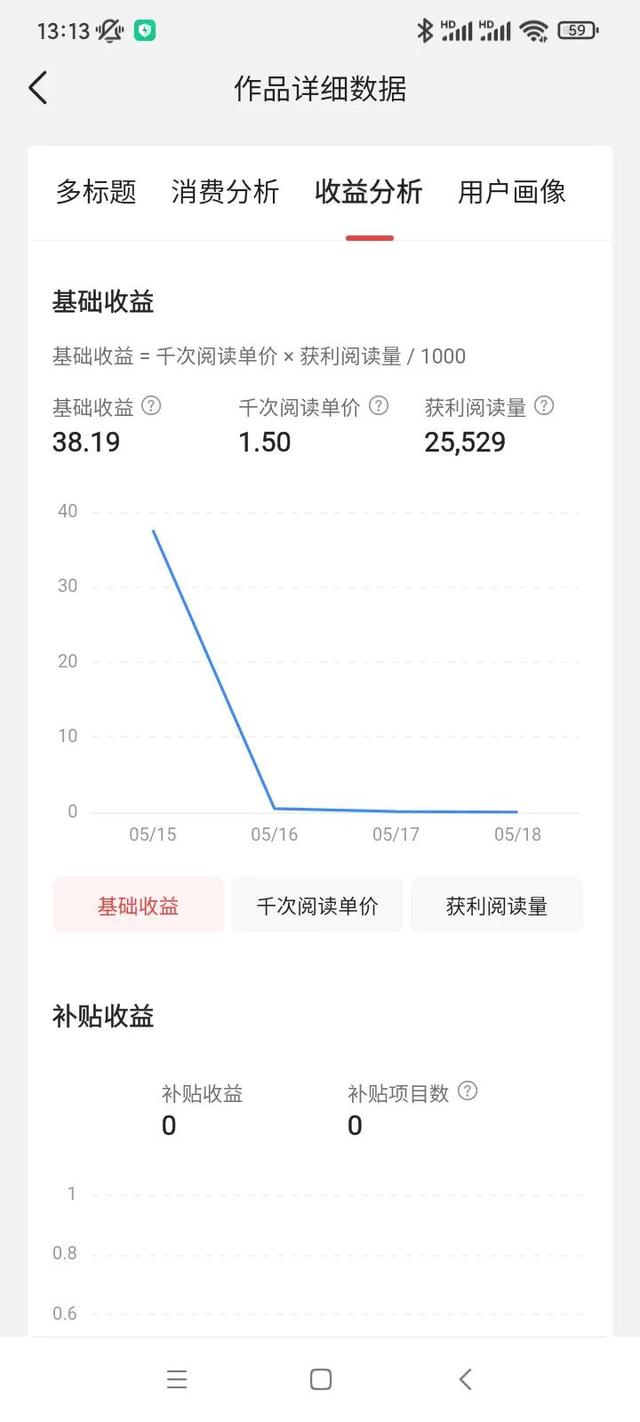Show the 千次阅读单价 chart
The height and width of the screenshot is (1422, 640).
tap(317, 906)
